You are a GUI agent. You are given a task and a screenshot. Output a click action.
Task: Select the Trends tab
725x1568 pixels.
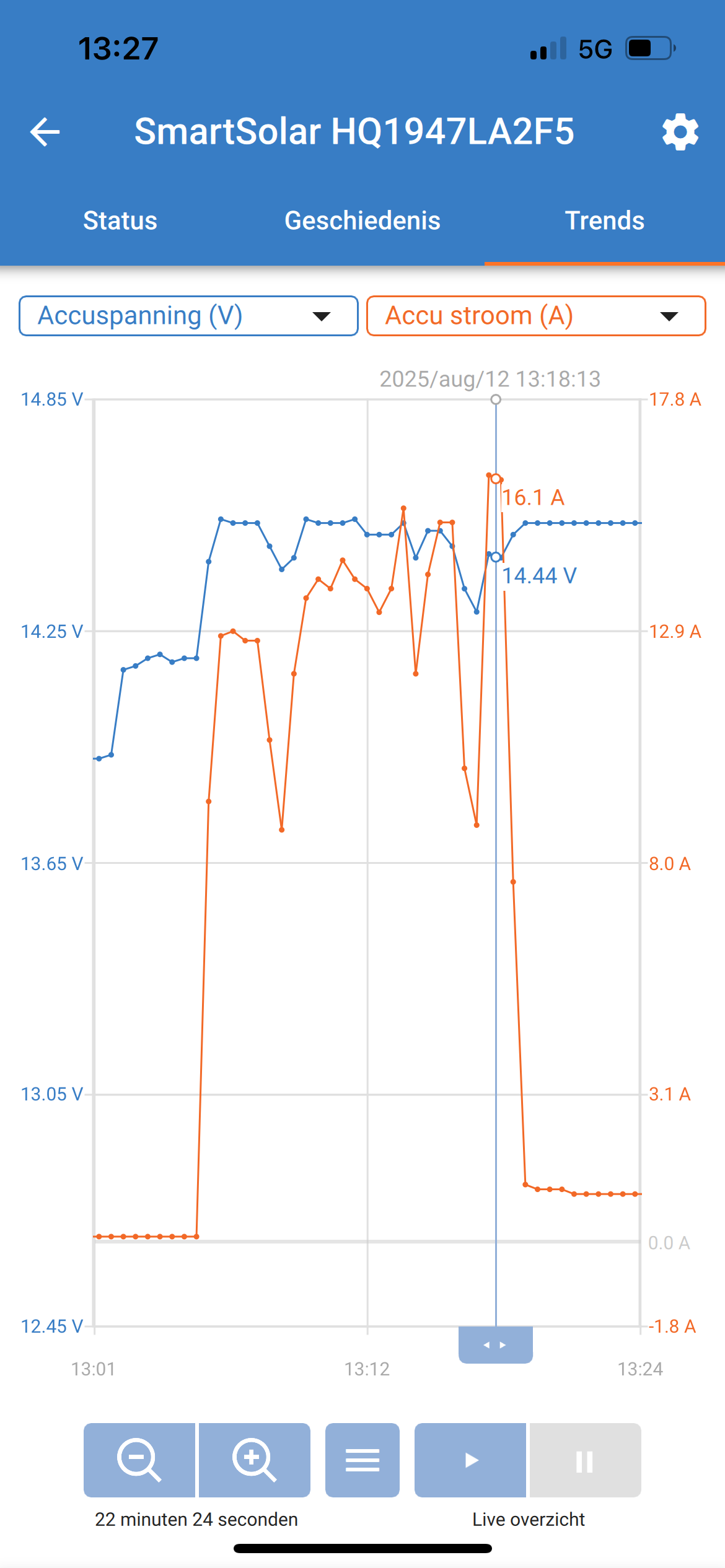point(605,220)
